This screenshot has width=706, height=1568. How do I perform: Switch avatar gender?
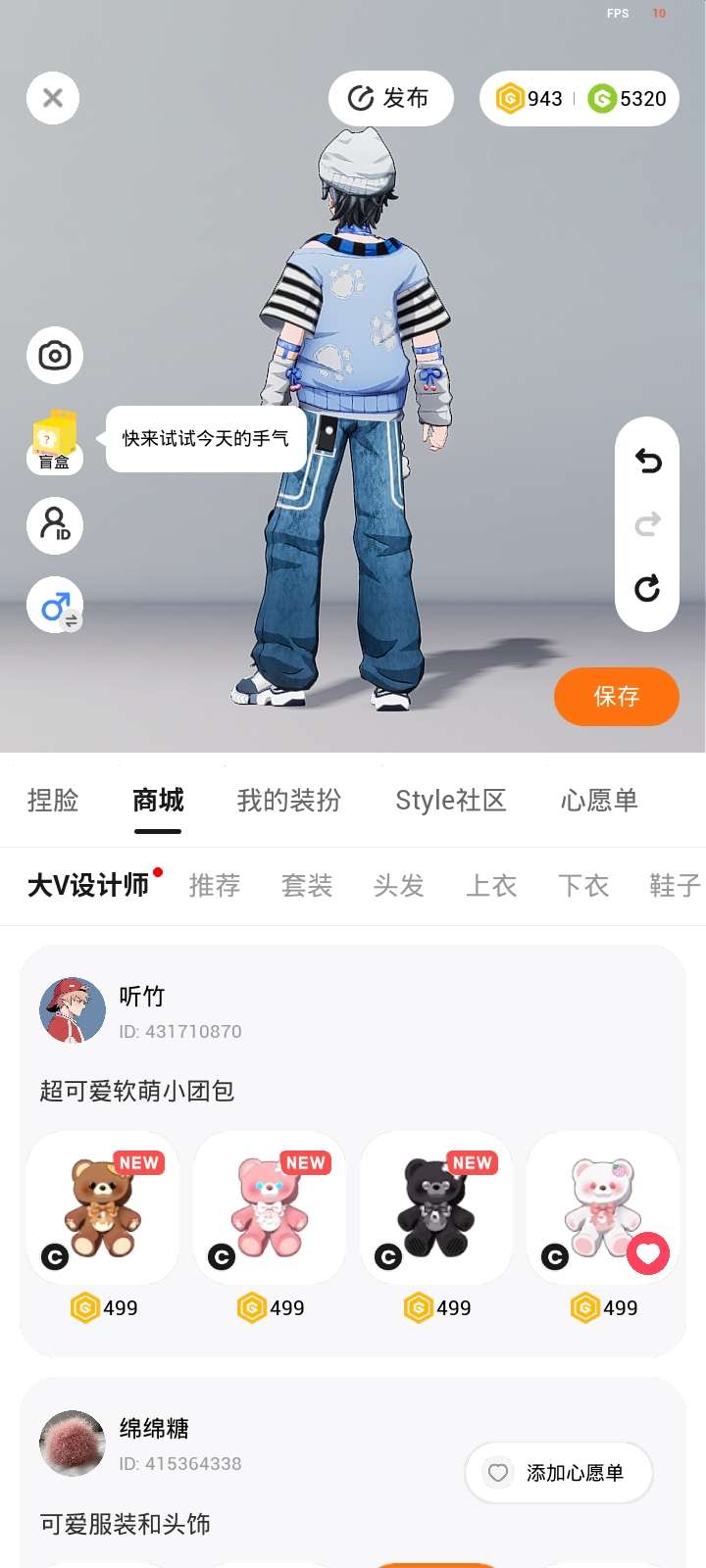(55, 606)
